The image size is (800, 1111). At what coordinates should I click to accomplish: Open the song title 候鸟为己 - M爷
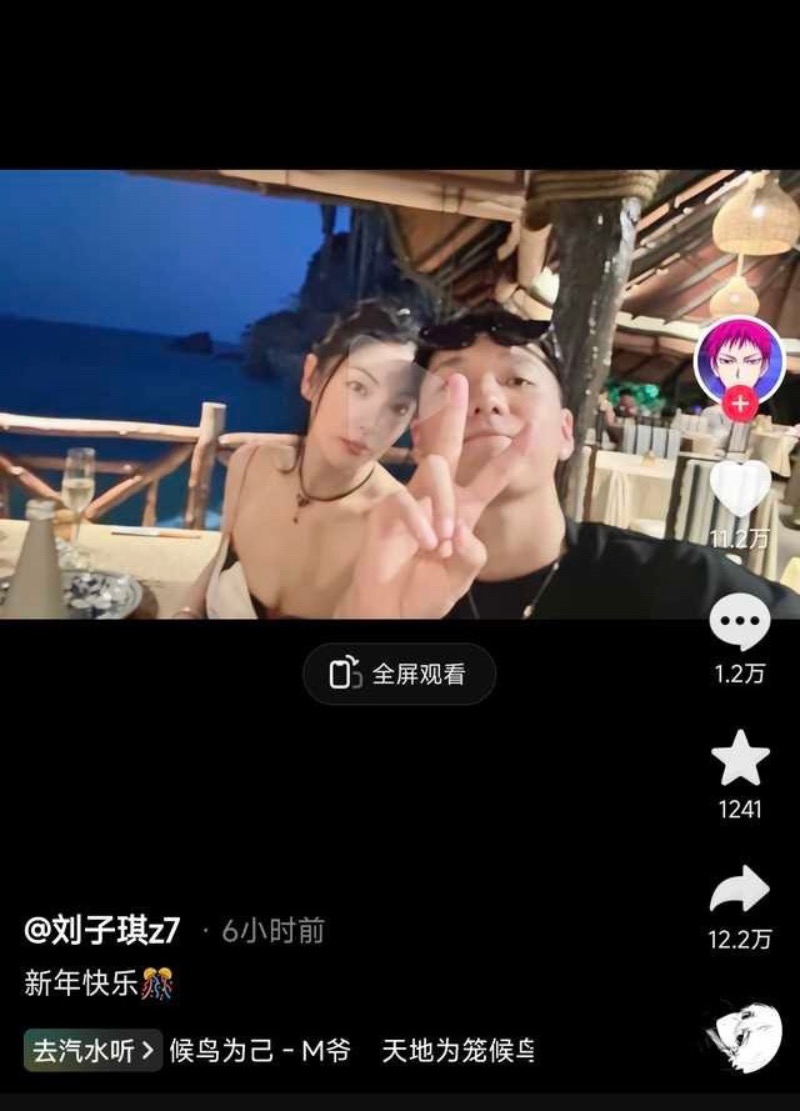point(260,1051)
